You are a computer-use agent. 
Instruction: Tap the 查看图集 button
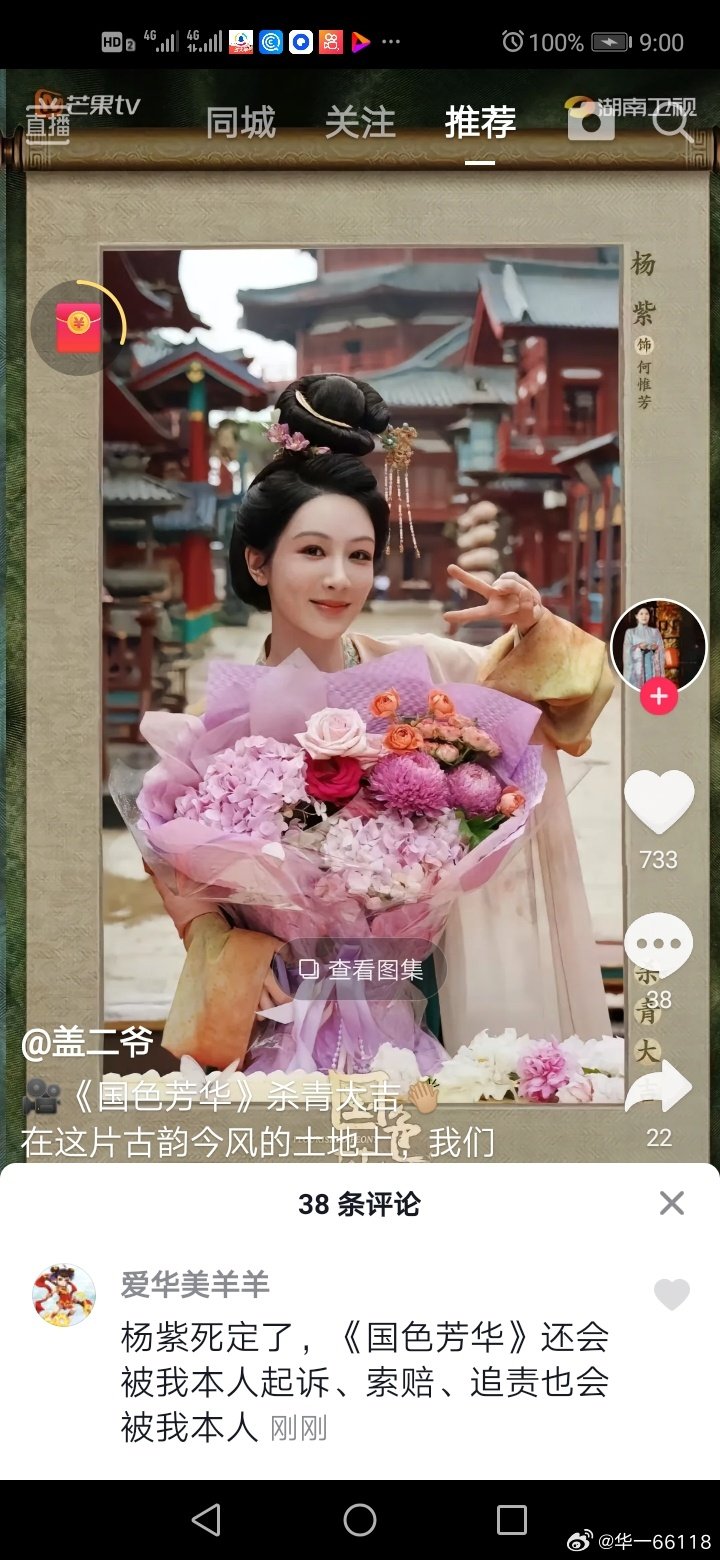[x=361, y=969]
